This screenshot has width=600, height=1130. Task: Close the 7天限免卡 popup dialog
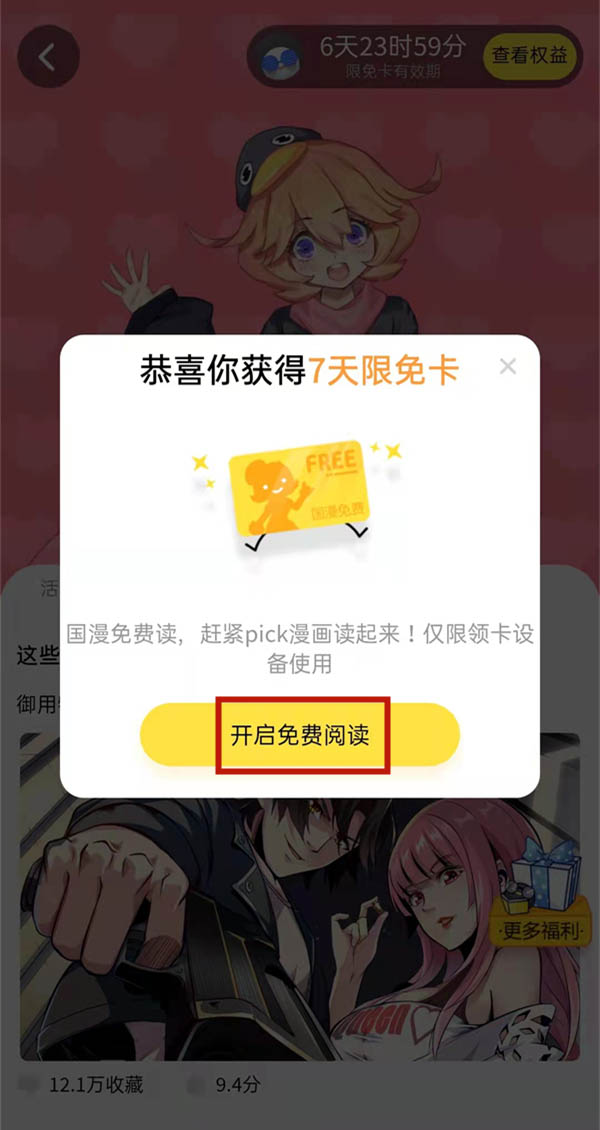point(508,367)
